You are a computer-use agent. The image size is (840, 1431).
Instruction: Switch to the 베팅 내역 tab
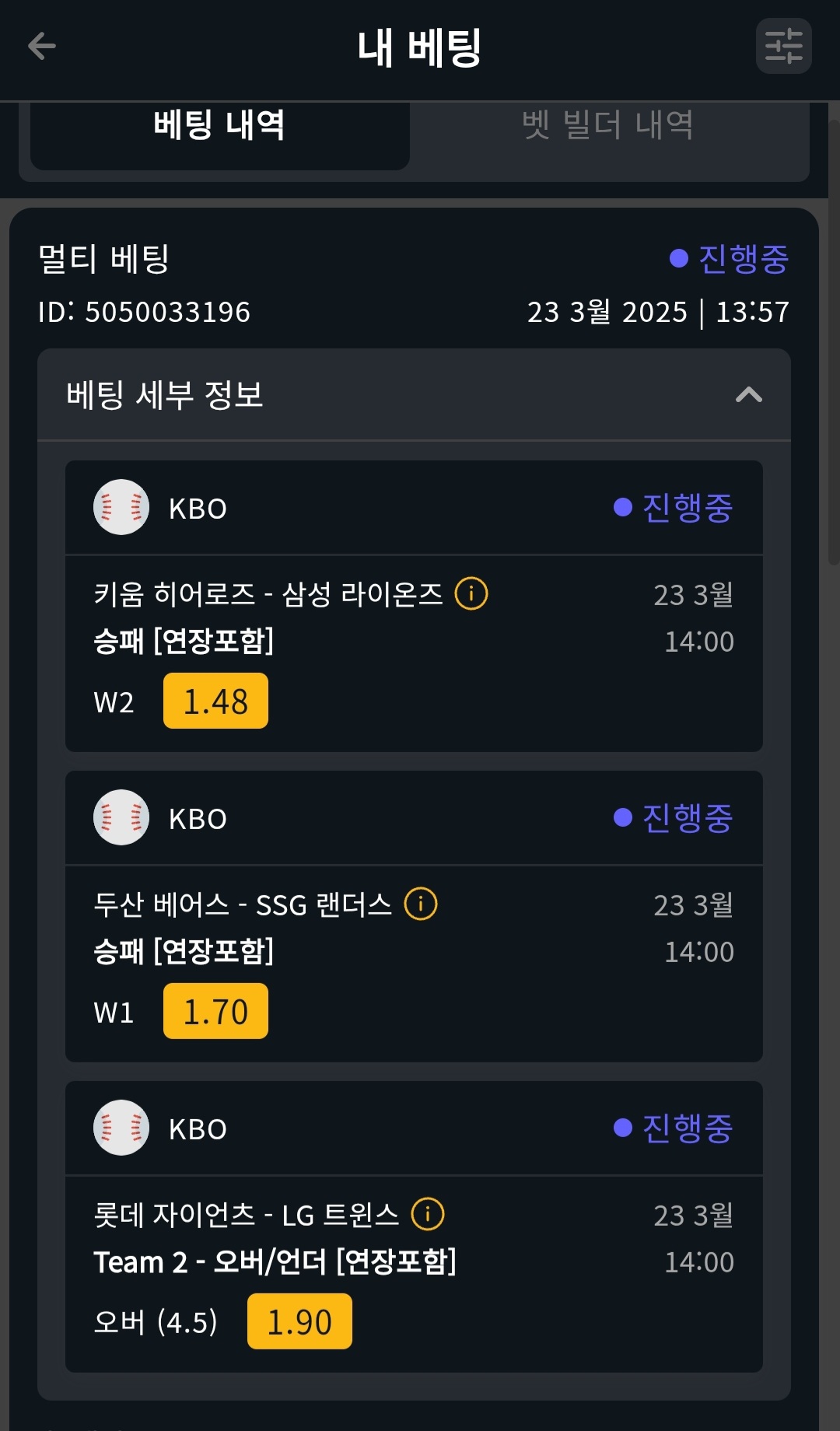(x=220, y=128)
